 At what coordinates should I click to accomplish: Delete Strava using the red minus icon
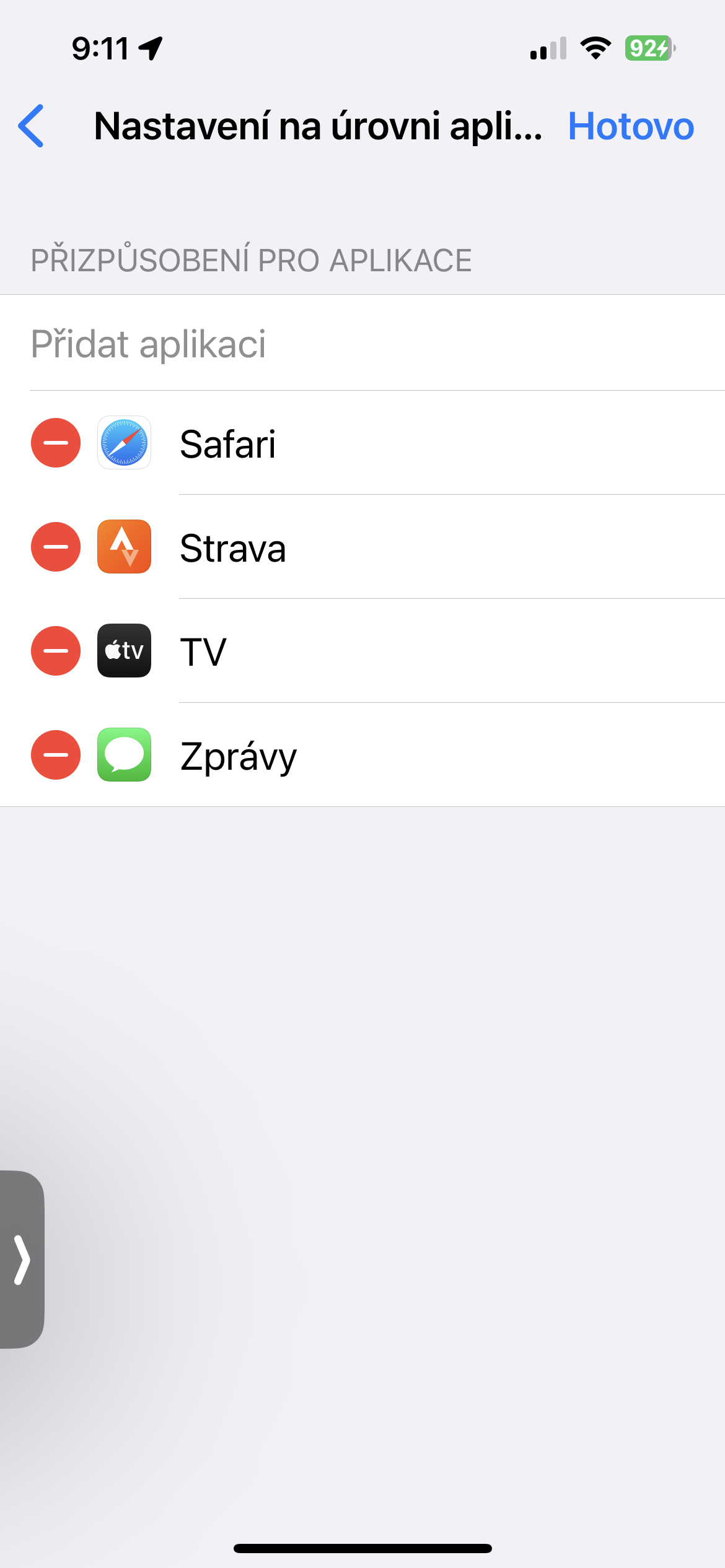pos(56,547)
